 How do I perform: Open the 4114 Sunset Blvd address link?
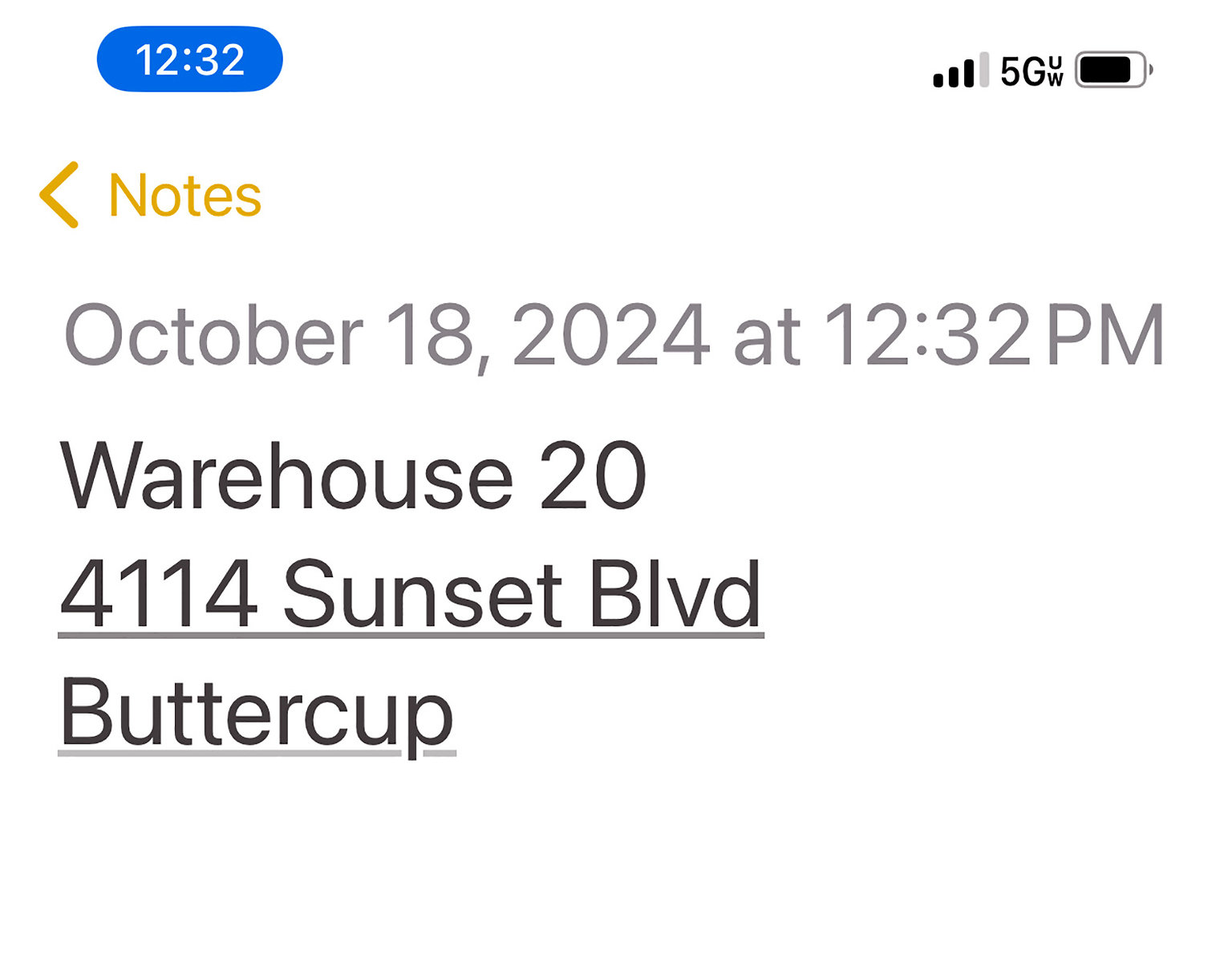pos(411,595)
